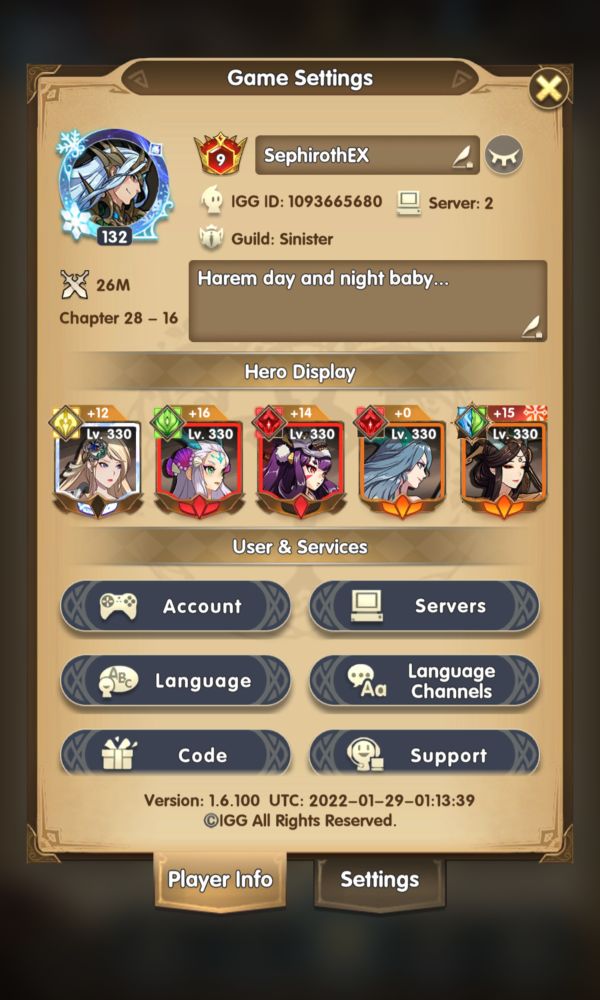Viewport: 600px width, 1000px height.
Task: Select the Player Info tab
Action: coord(220,880)
